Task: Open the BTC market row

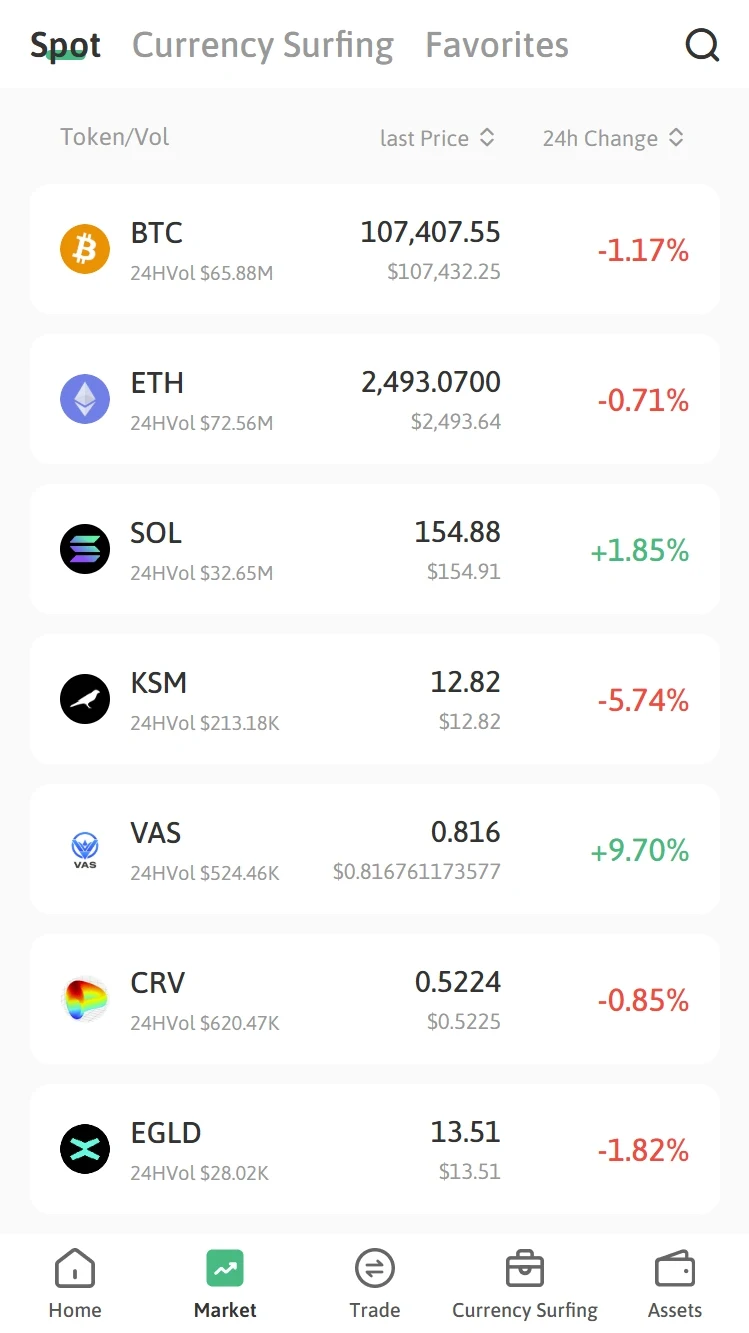Action: tap(374, 250)
